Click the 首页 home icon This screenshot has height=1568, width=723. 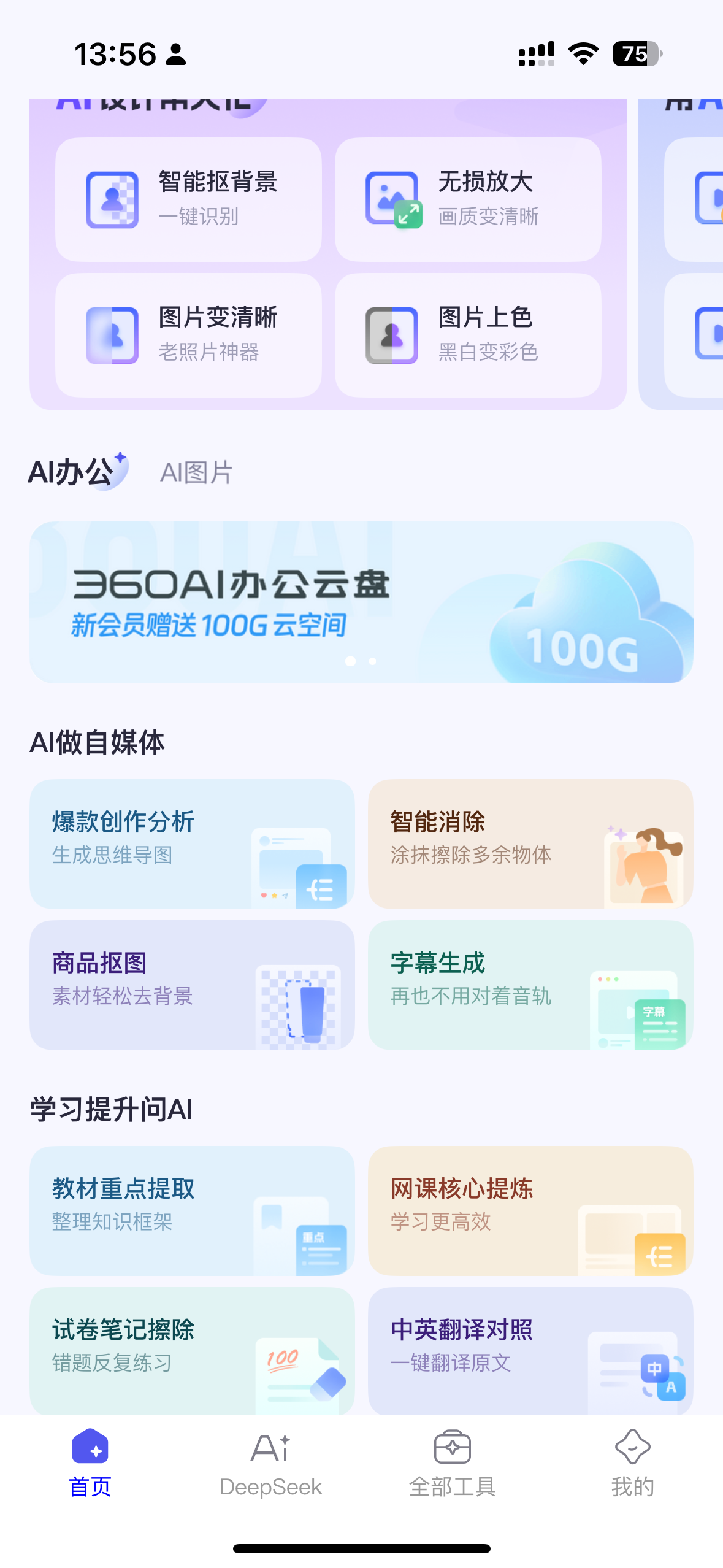click(90, 1448)
